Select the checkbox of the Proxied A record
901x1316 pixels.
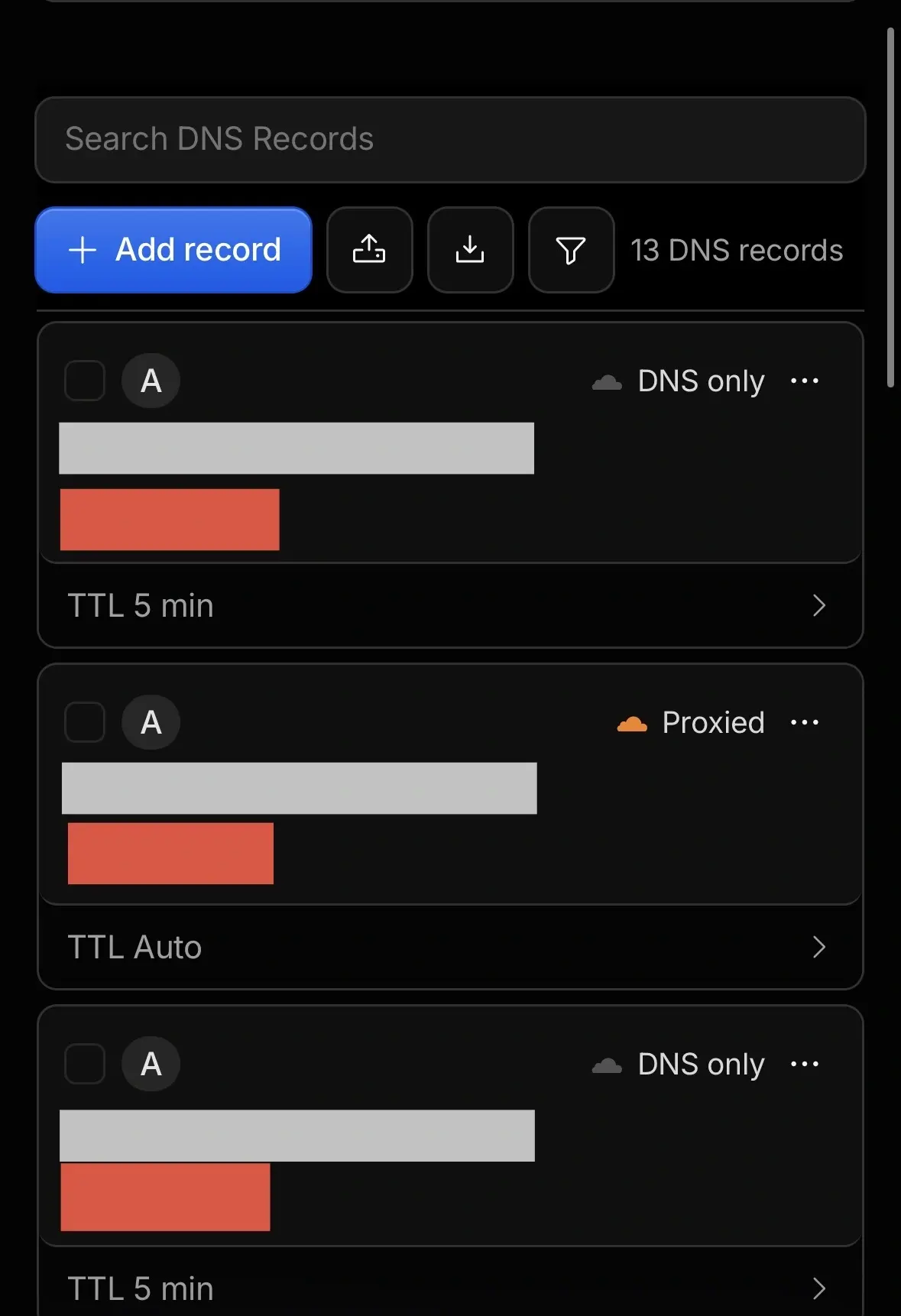tap(85, 722)
